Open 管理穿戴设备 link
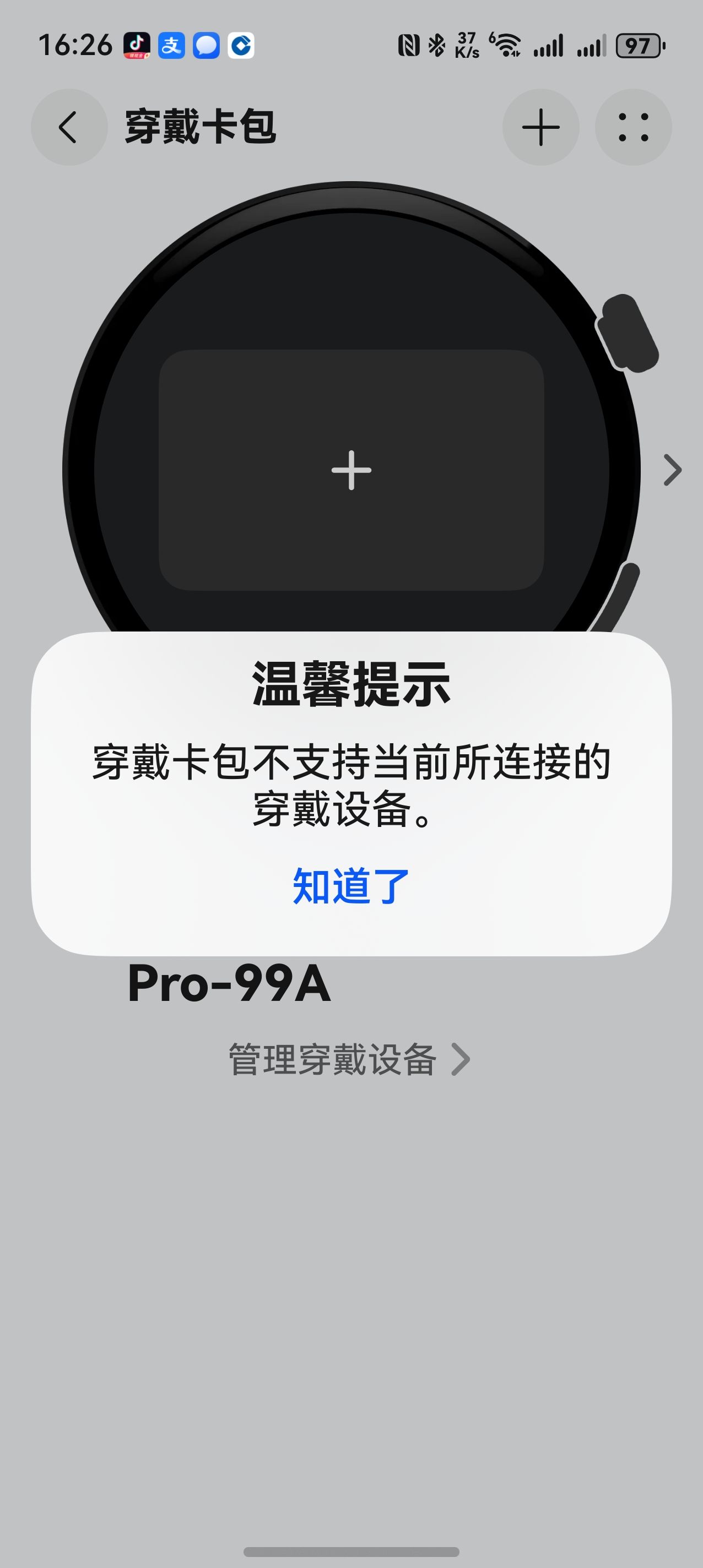Viewport: 703px width, 1568px height. click(x=348, y=1060)
